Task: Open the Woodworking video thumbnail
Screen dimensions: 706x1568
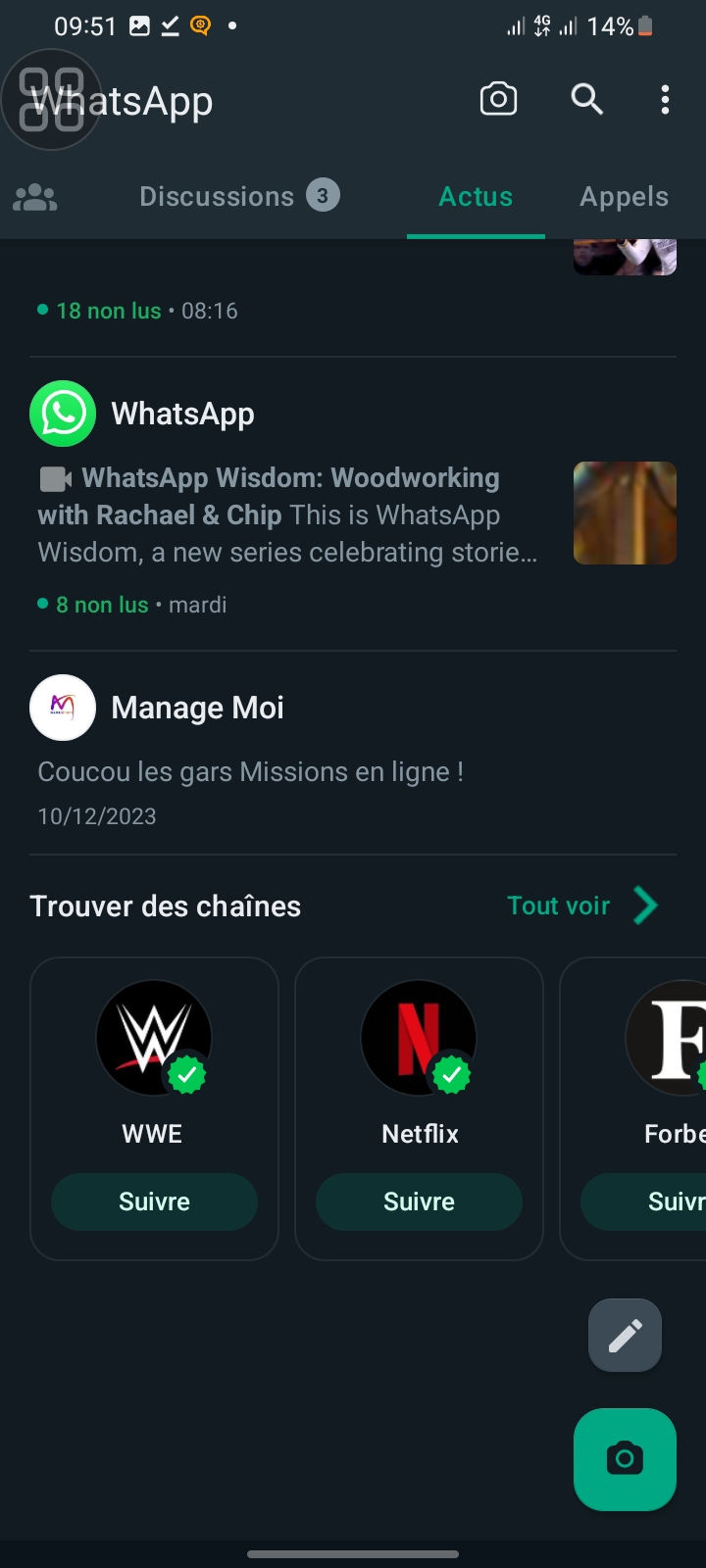Action: click(x=625, y=513)
